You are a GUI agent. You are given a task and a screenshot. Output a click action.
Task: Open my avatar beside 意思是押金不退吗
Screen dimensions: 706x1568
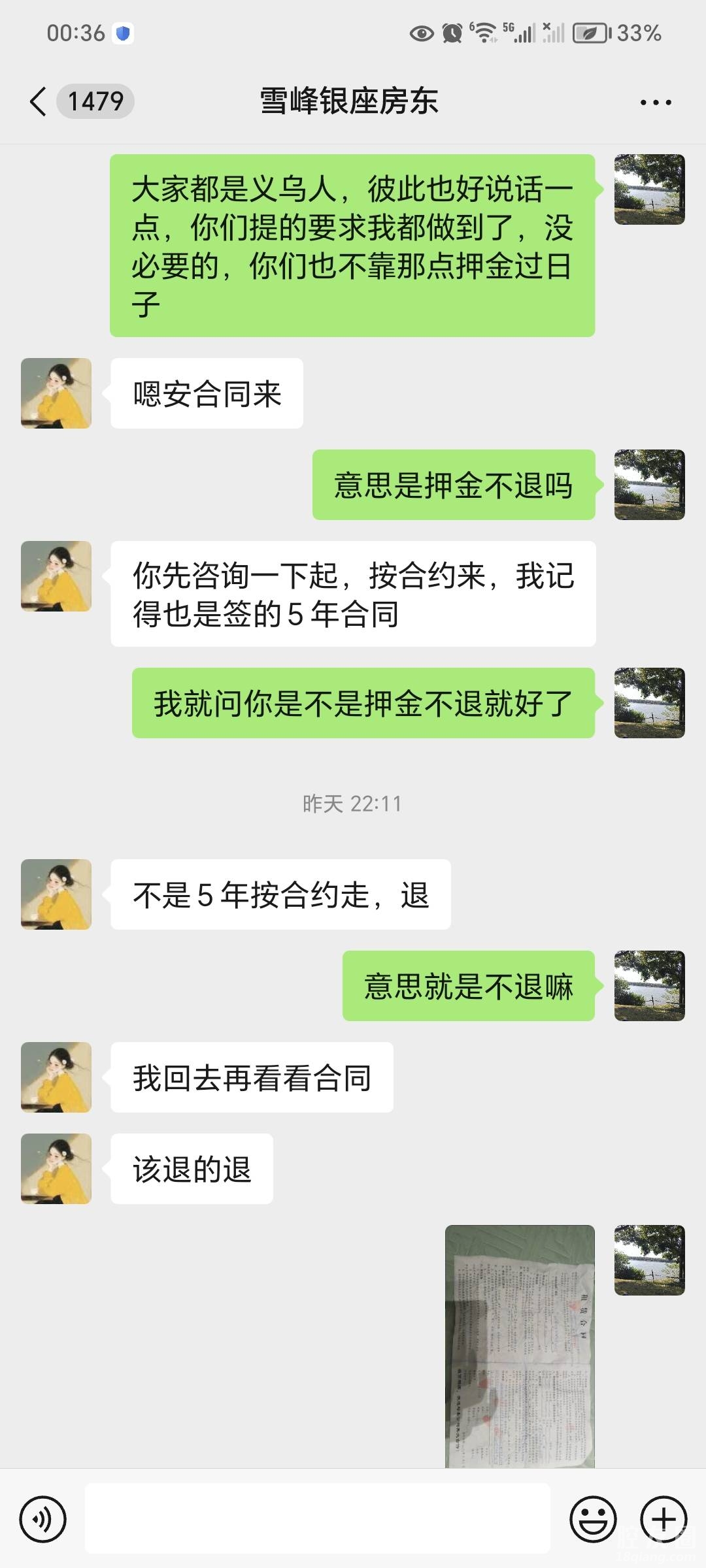pos(649,485)
